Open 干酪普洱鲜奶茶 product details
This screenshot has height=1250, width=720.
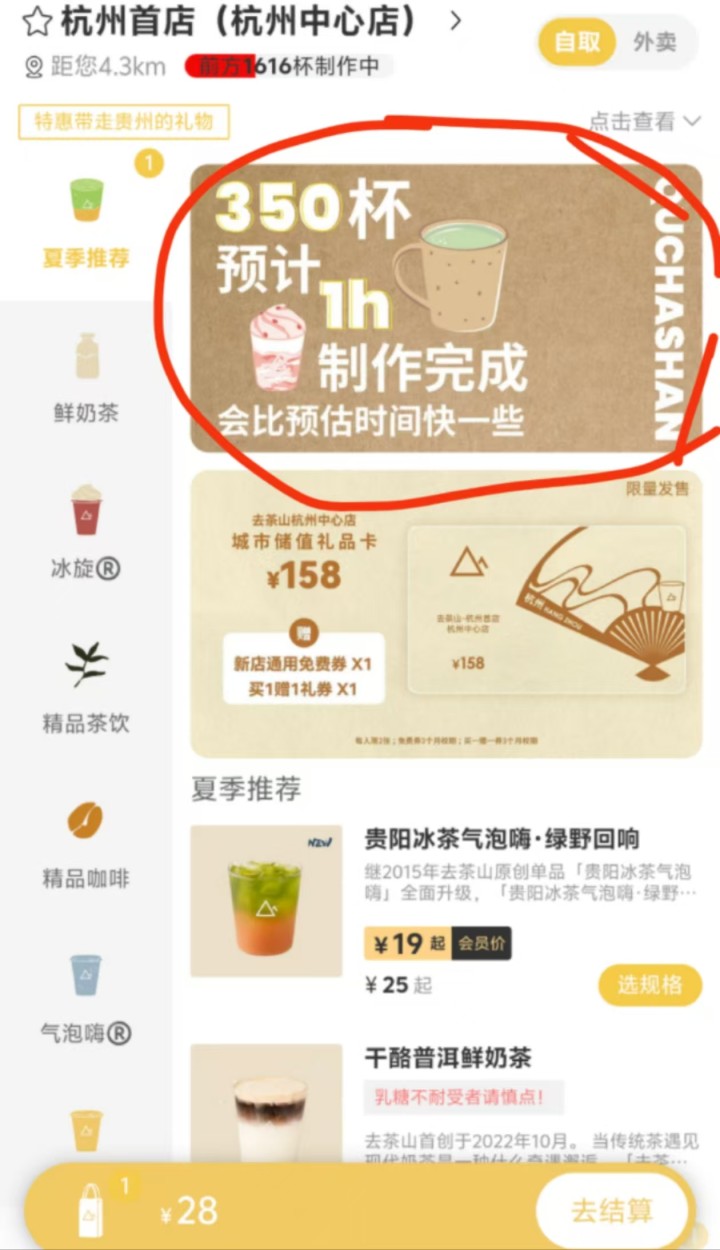pos(448,1058)
